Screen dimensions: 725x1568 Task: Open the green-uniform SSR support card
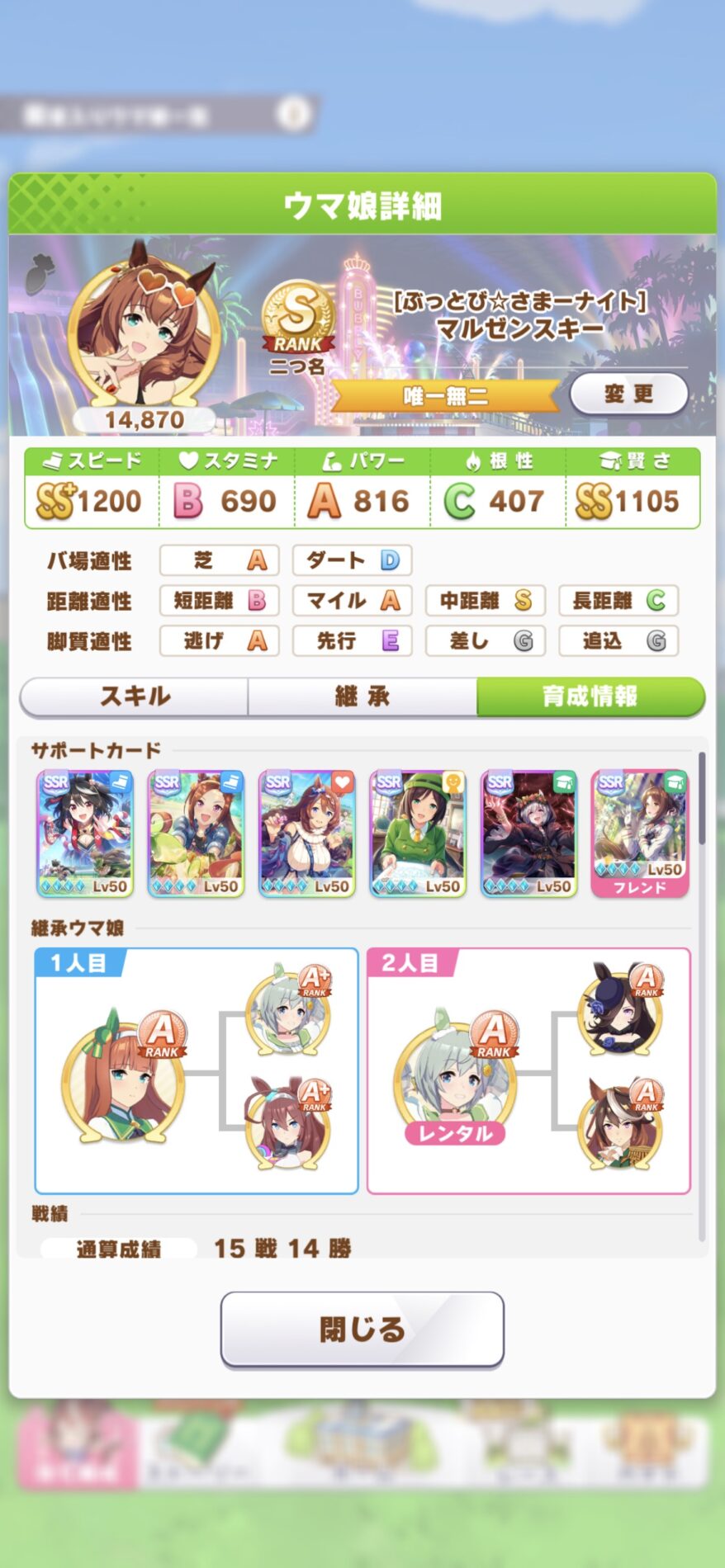418,834
